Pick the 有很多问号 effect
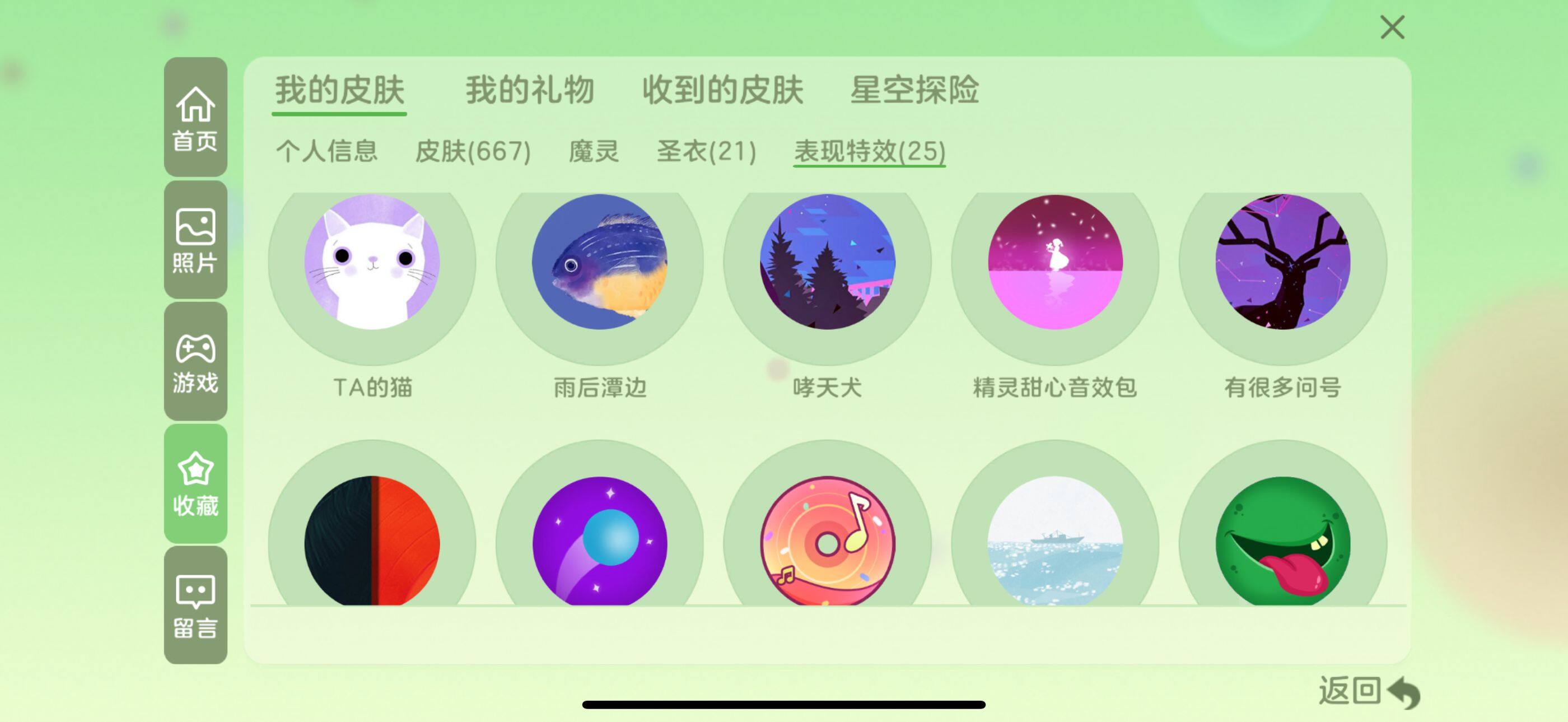 (1282, 262)
